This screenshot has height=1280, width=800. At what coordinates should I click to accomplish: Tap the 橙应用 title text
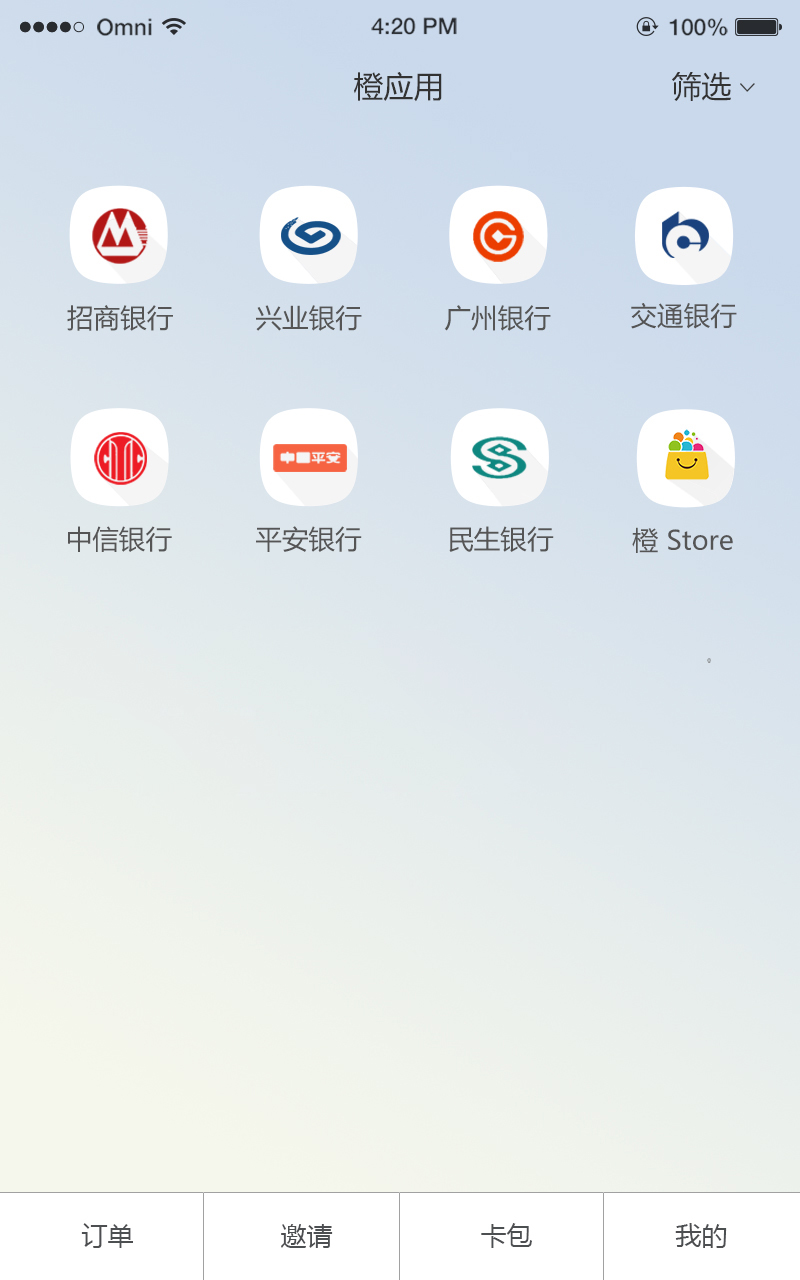coord(399,88)
